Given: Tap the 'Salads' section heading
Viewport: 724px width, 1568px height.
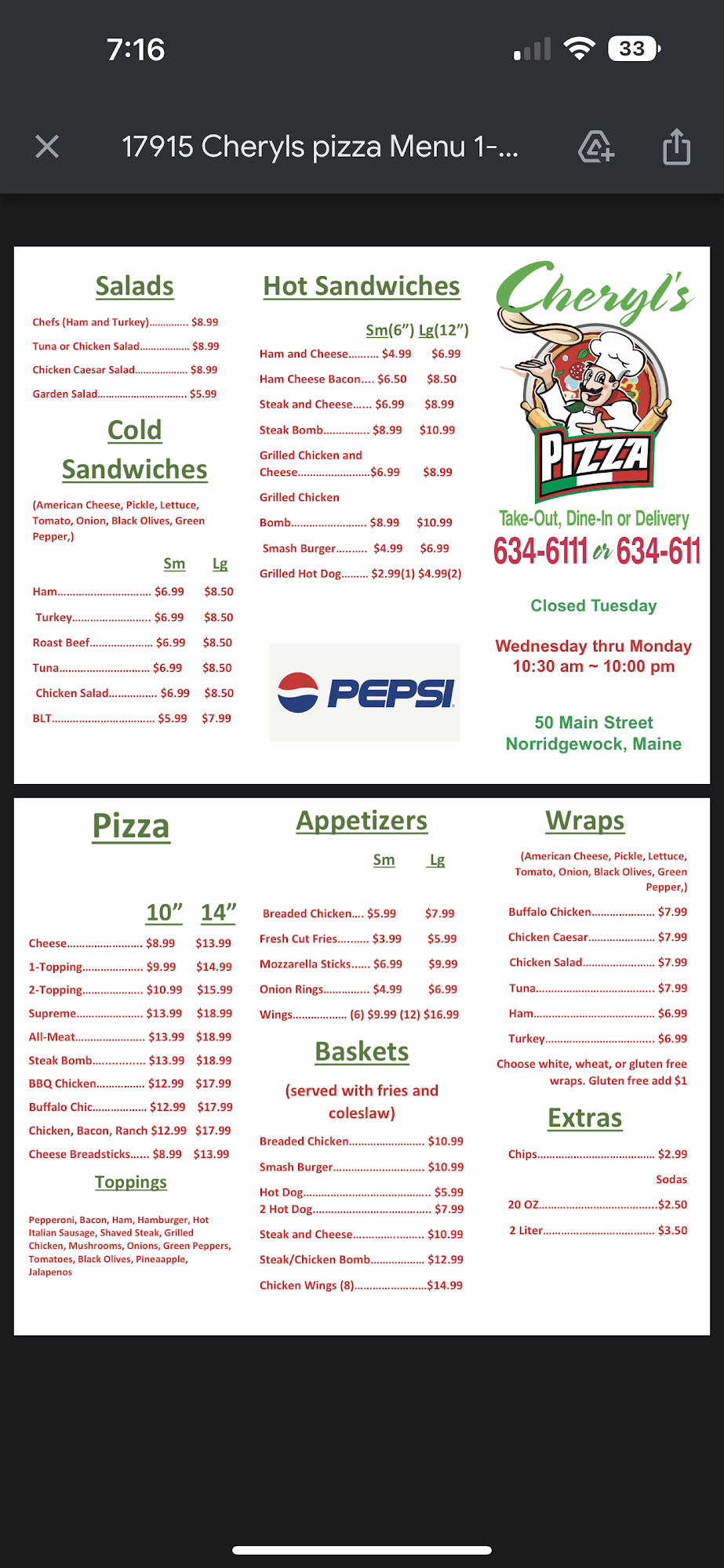Looking at the screenshot, I should tap(133, 286).
